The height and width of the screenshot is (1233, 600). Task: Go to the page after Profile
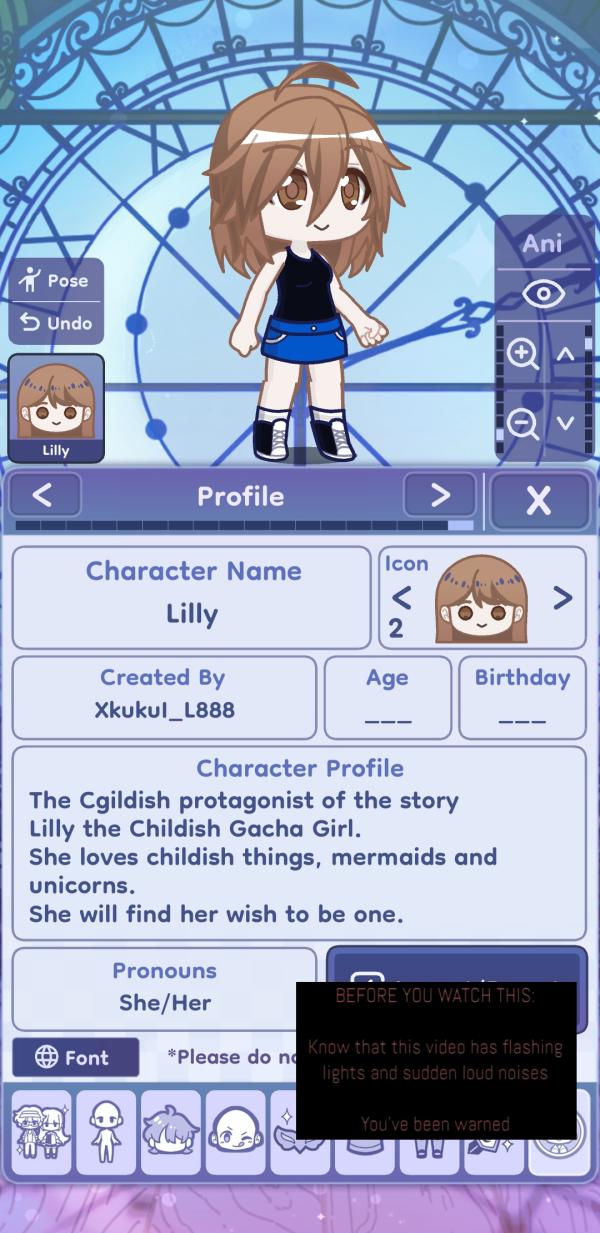click(440, 495)
